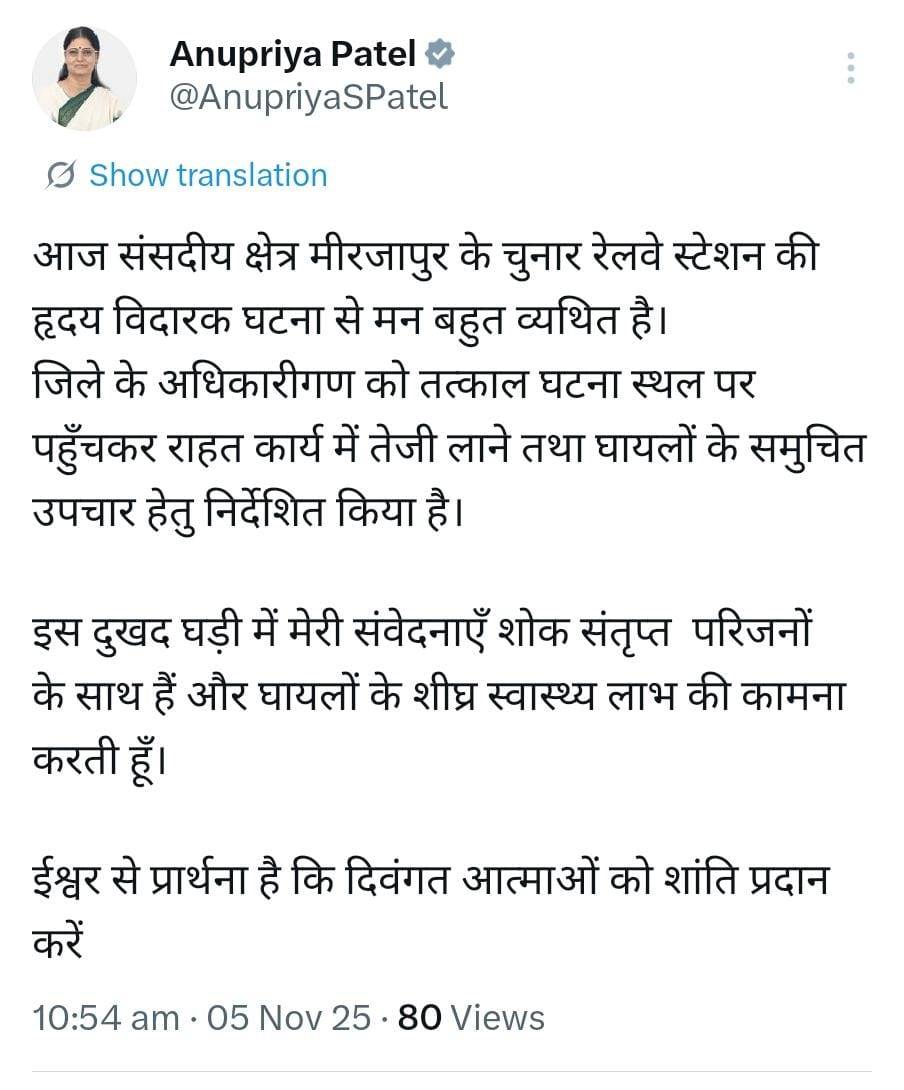Tap Show translation link
The width and height of the screenshot is (904, 1090).
[x=208, y=175]
